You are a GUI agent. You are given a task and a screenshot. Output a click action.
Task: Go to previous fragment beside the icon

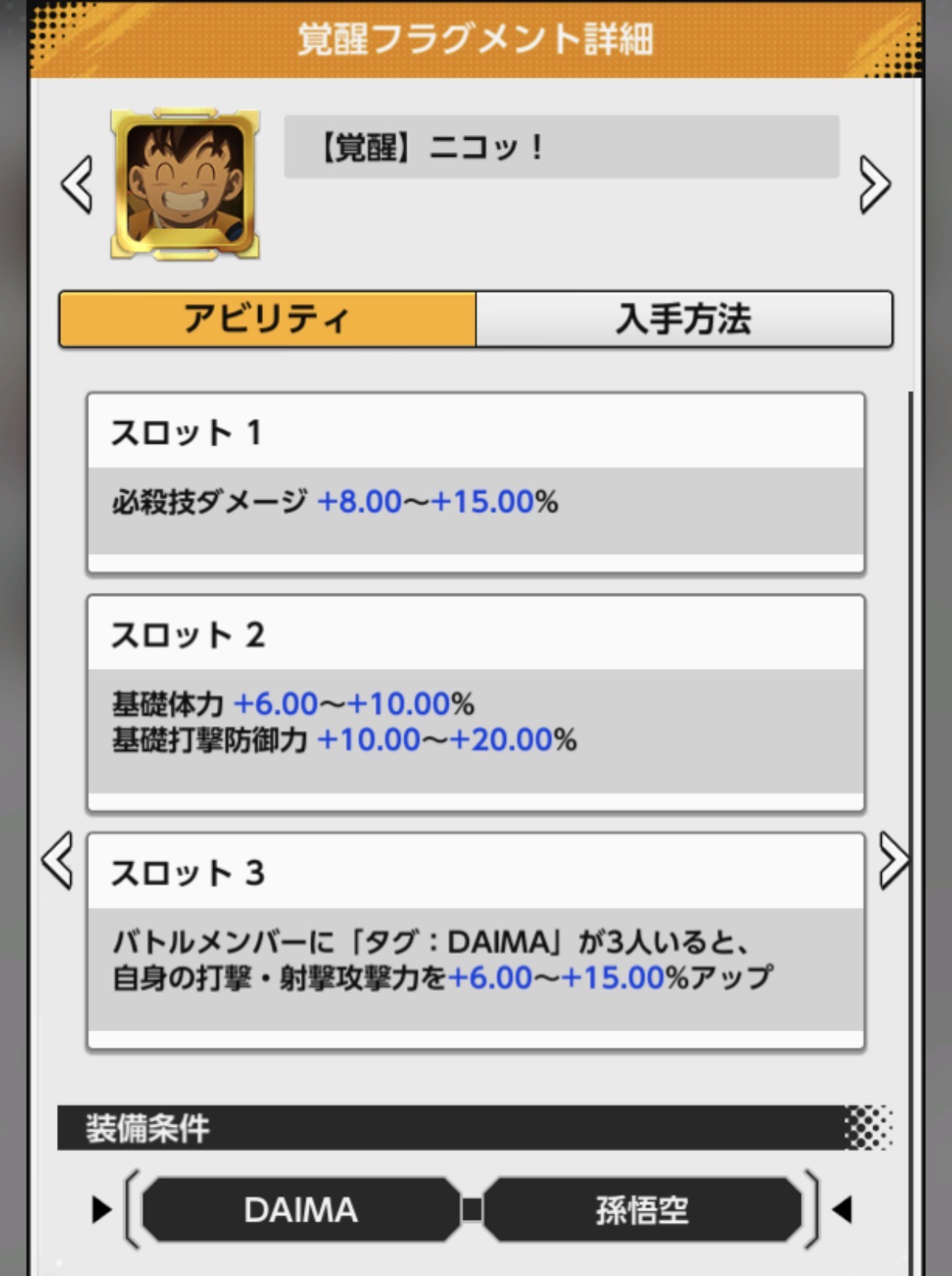[77, 185]
